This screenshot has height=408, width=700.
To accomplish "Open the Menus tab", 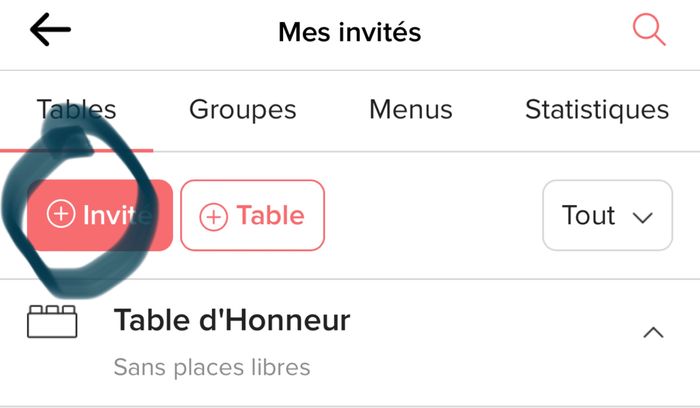I will pos(410,109).
